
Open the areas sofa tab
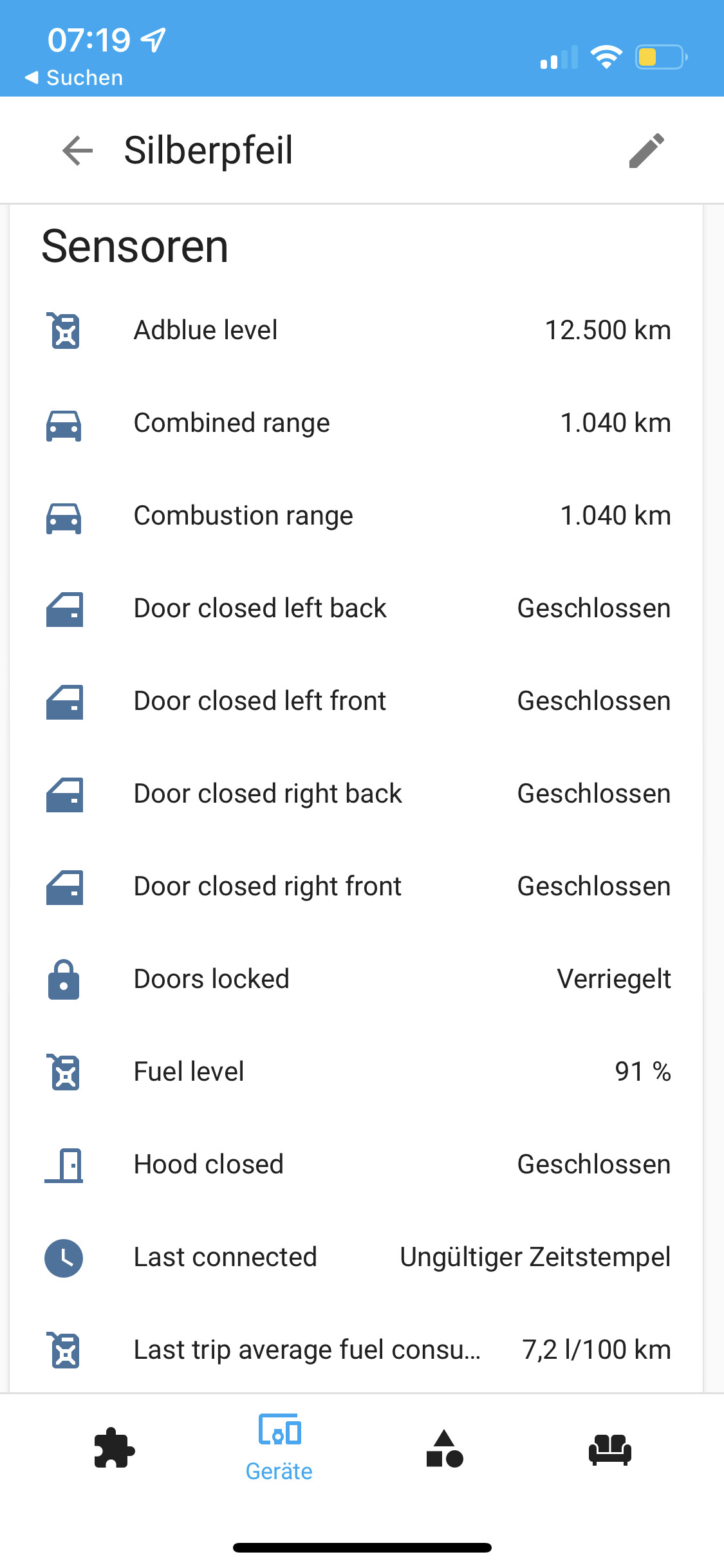tap(609, 1448)
